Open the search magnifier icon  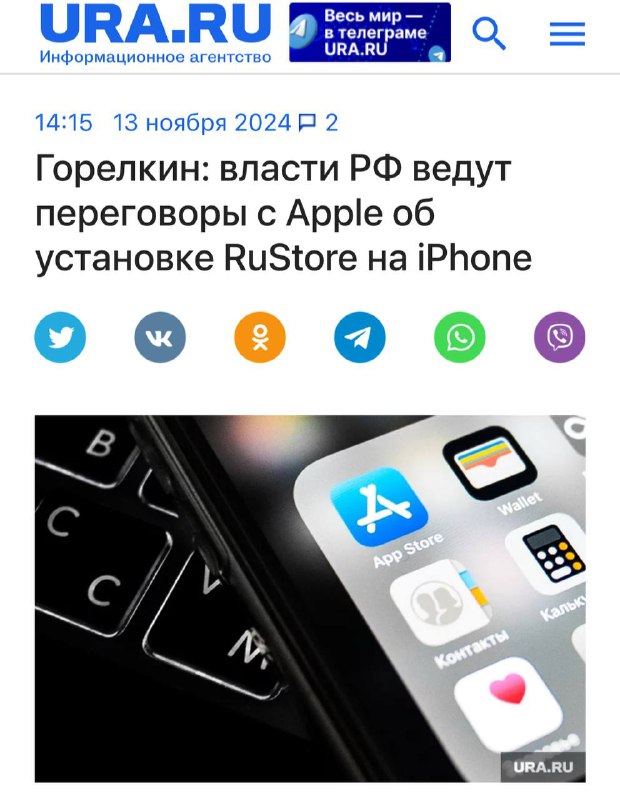pyautogui.click(x=488, y=33)
